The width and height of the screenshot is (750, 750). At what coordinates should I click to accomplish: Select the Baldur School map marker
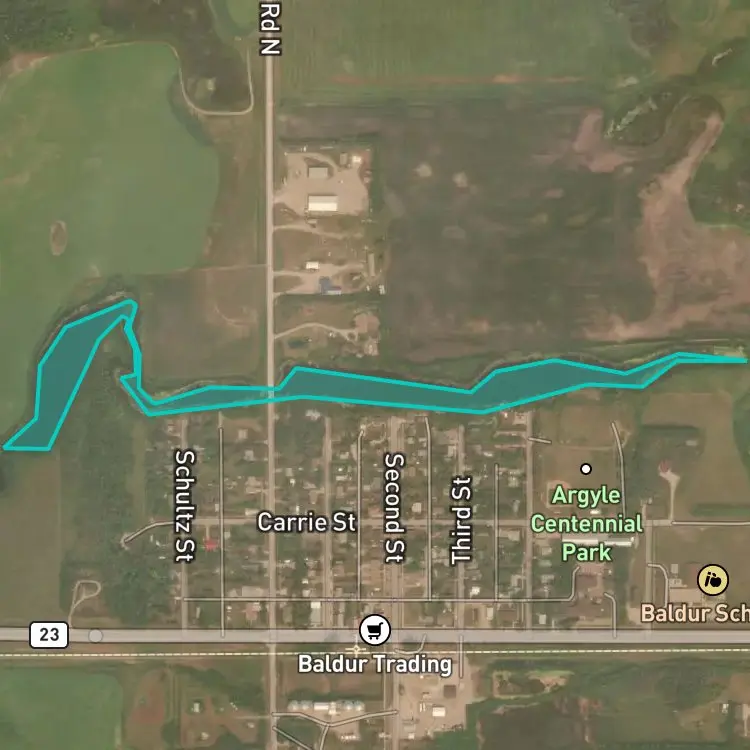pyautogui.click(x=713, y=580)
